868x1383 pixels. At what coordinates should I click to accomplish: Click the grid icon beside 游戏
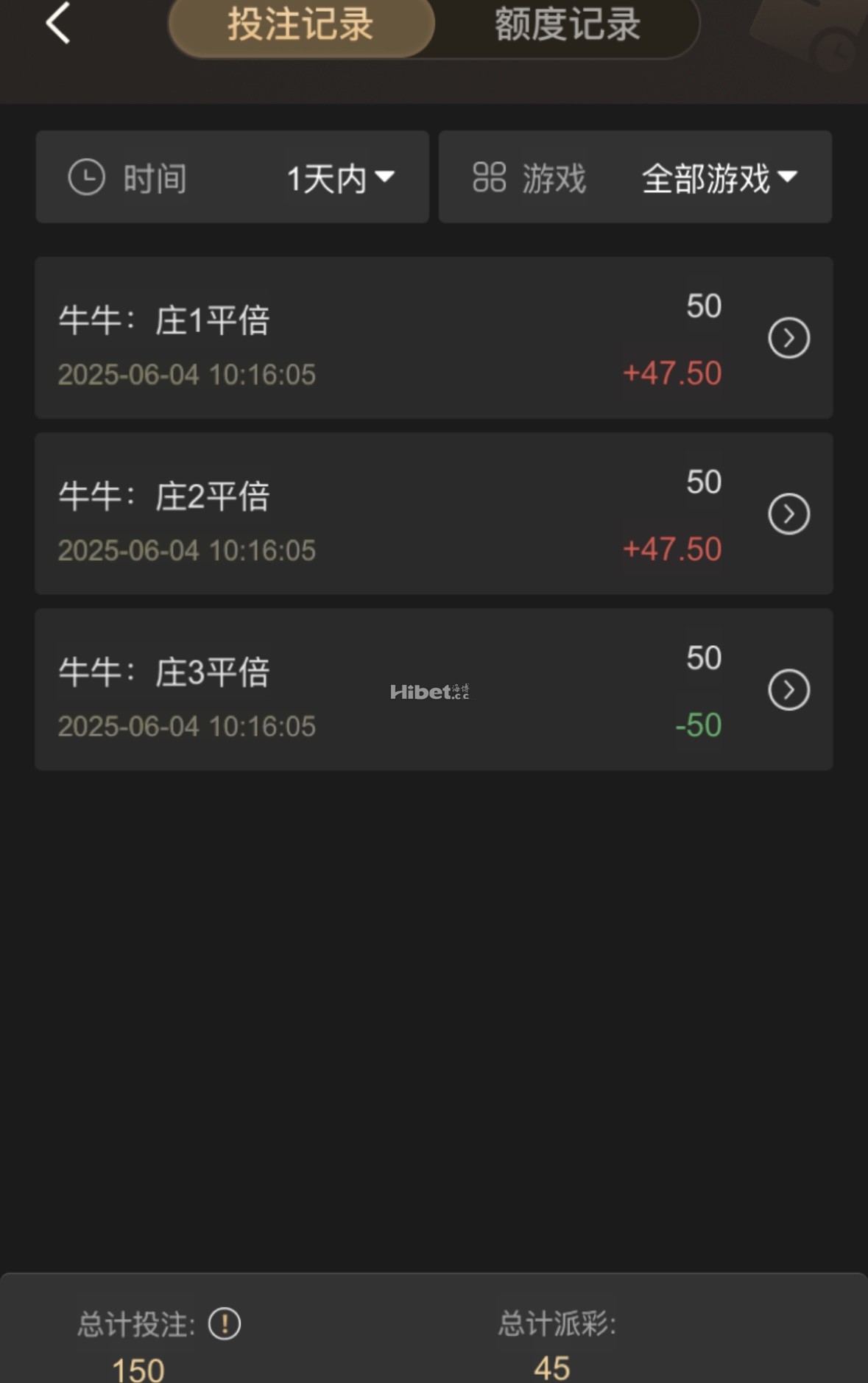[x=489, y=177]
